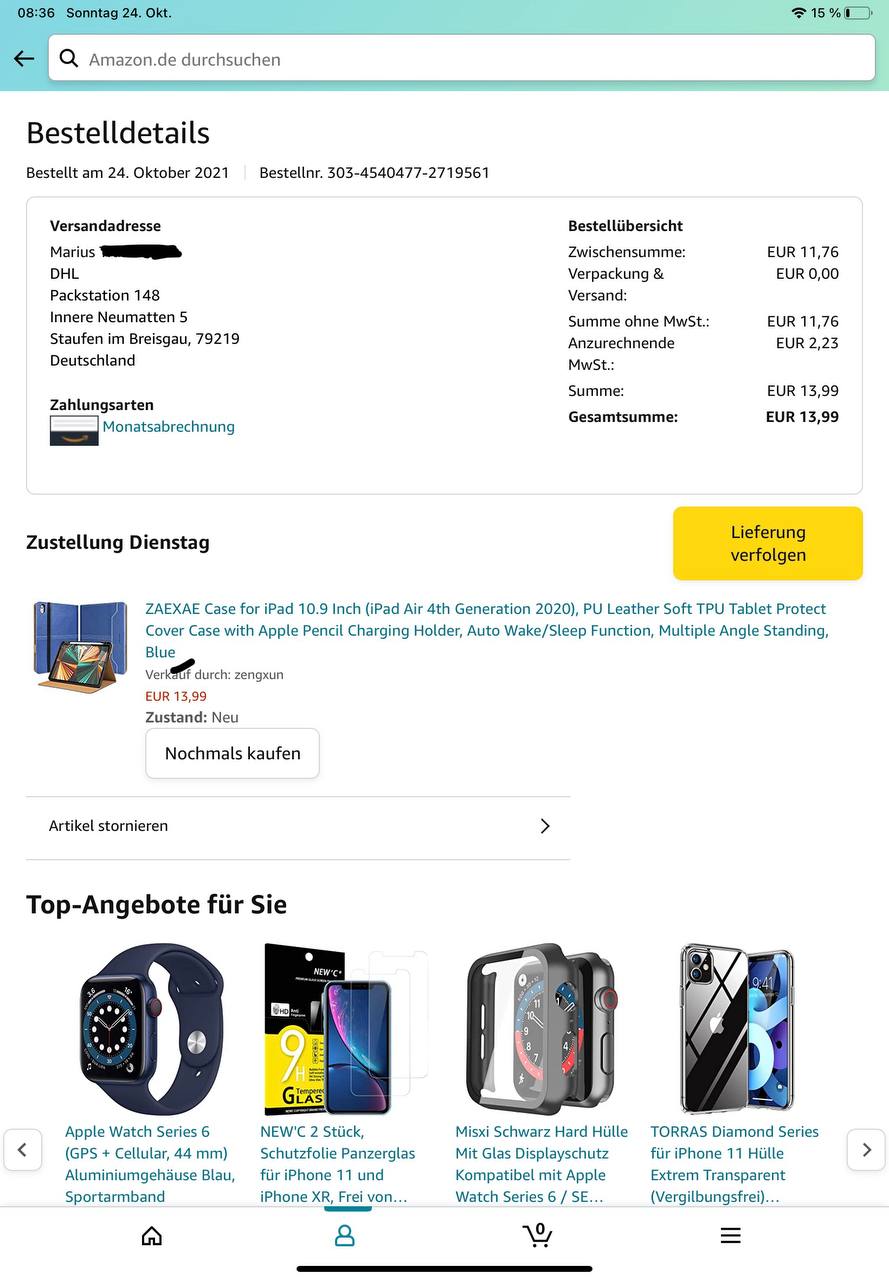Tap Lieferung verfolgen button
889x1280 pixels.
(767, 543)
